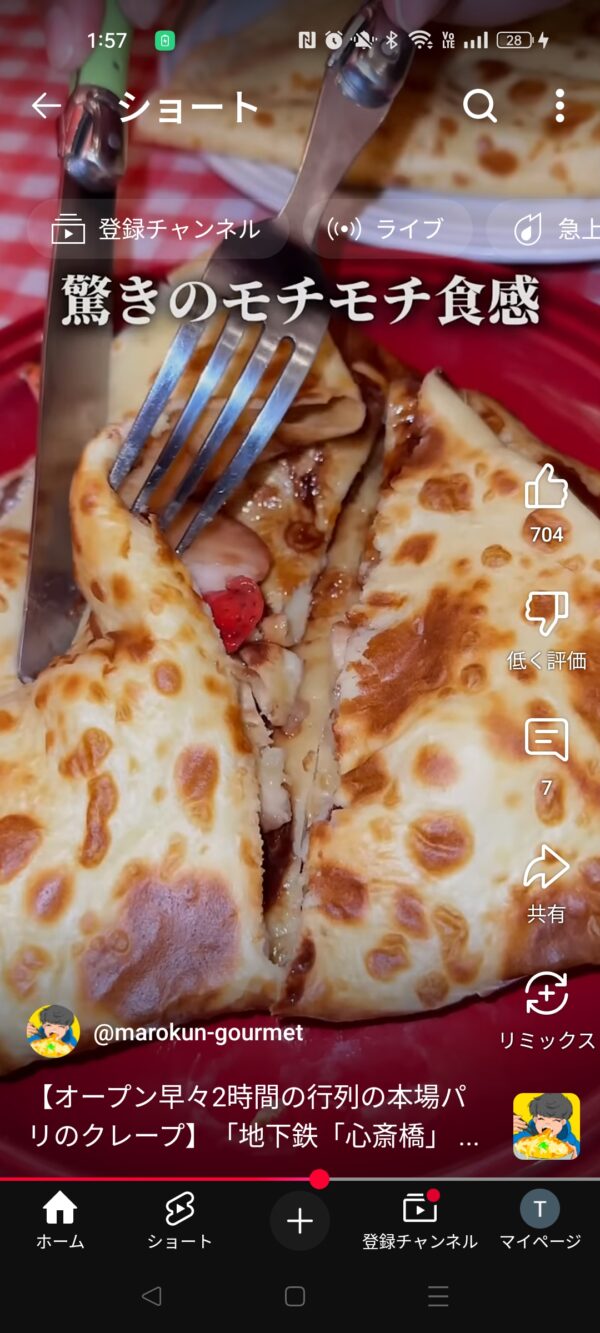
Task: Create new content with the plus button
Action: point(300,1221)
